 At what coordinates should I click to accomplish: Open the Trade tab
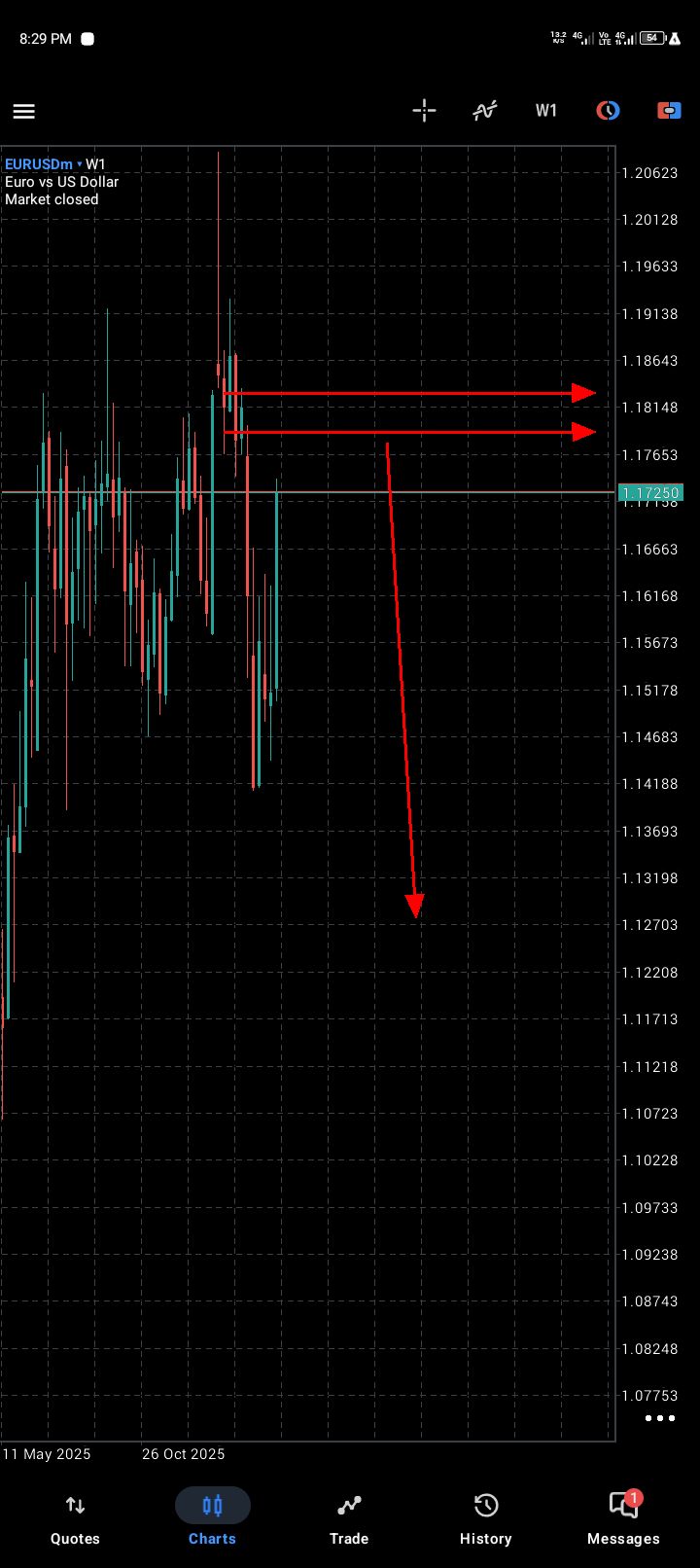click(349, 1519)
